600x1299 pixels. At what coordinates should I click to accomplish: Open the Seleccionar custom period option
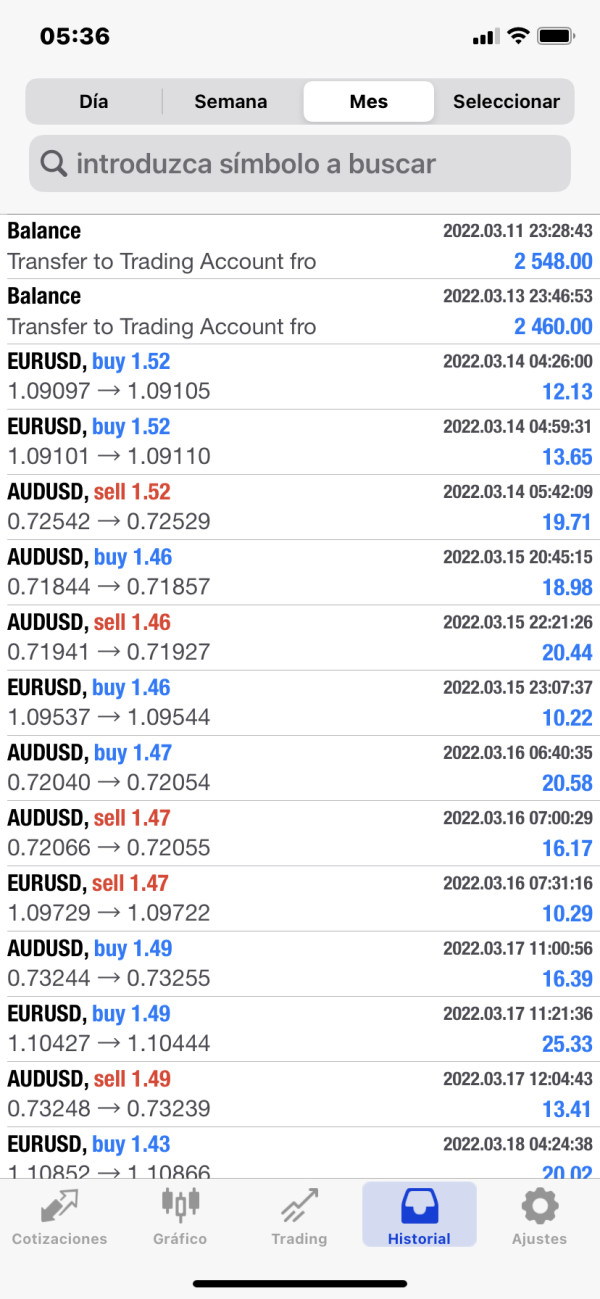click(x=506, y=101)
